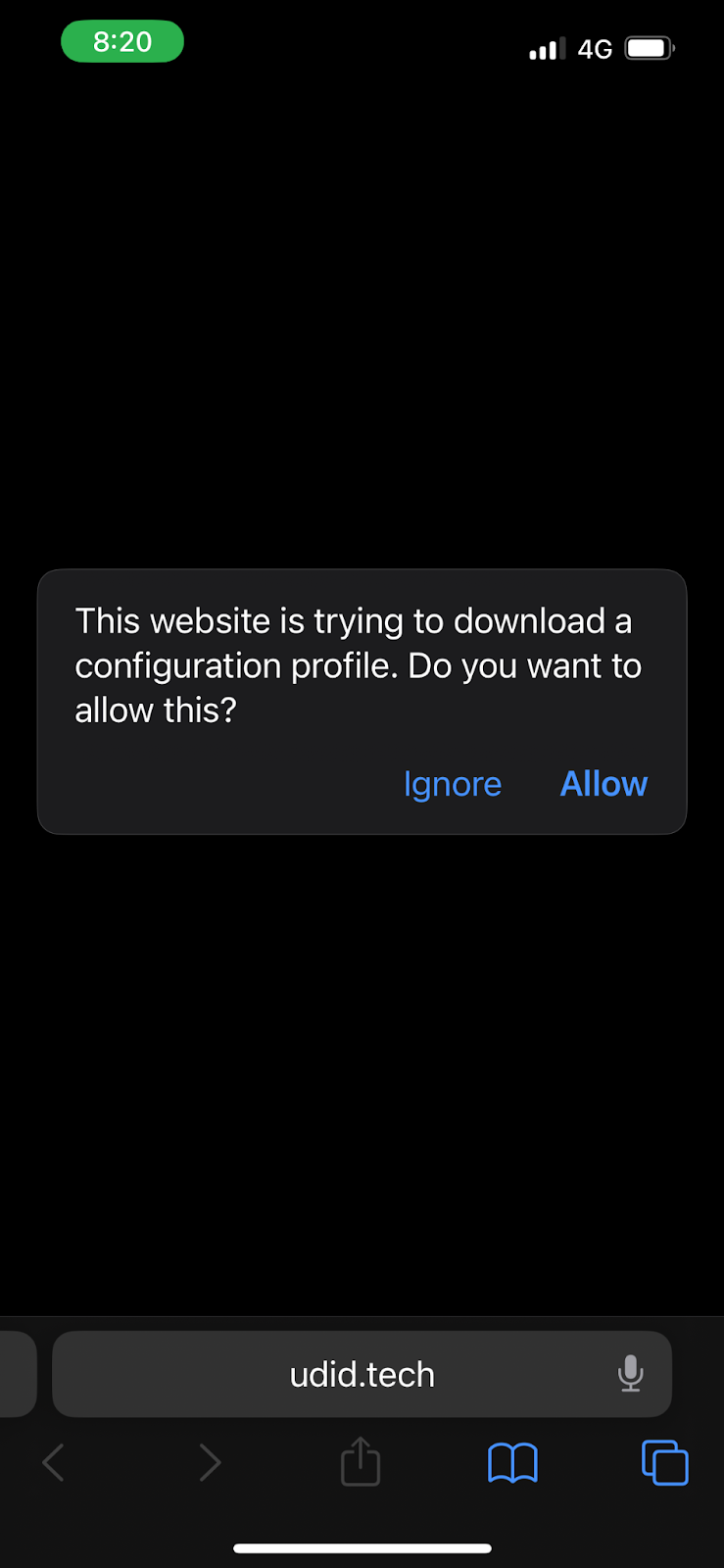Image resolution: width=724 pixels, height=1568 pixels.
Task: Go back to the previous page
Action: coord(54,1463)
